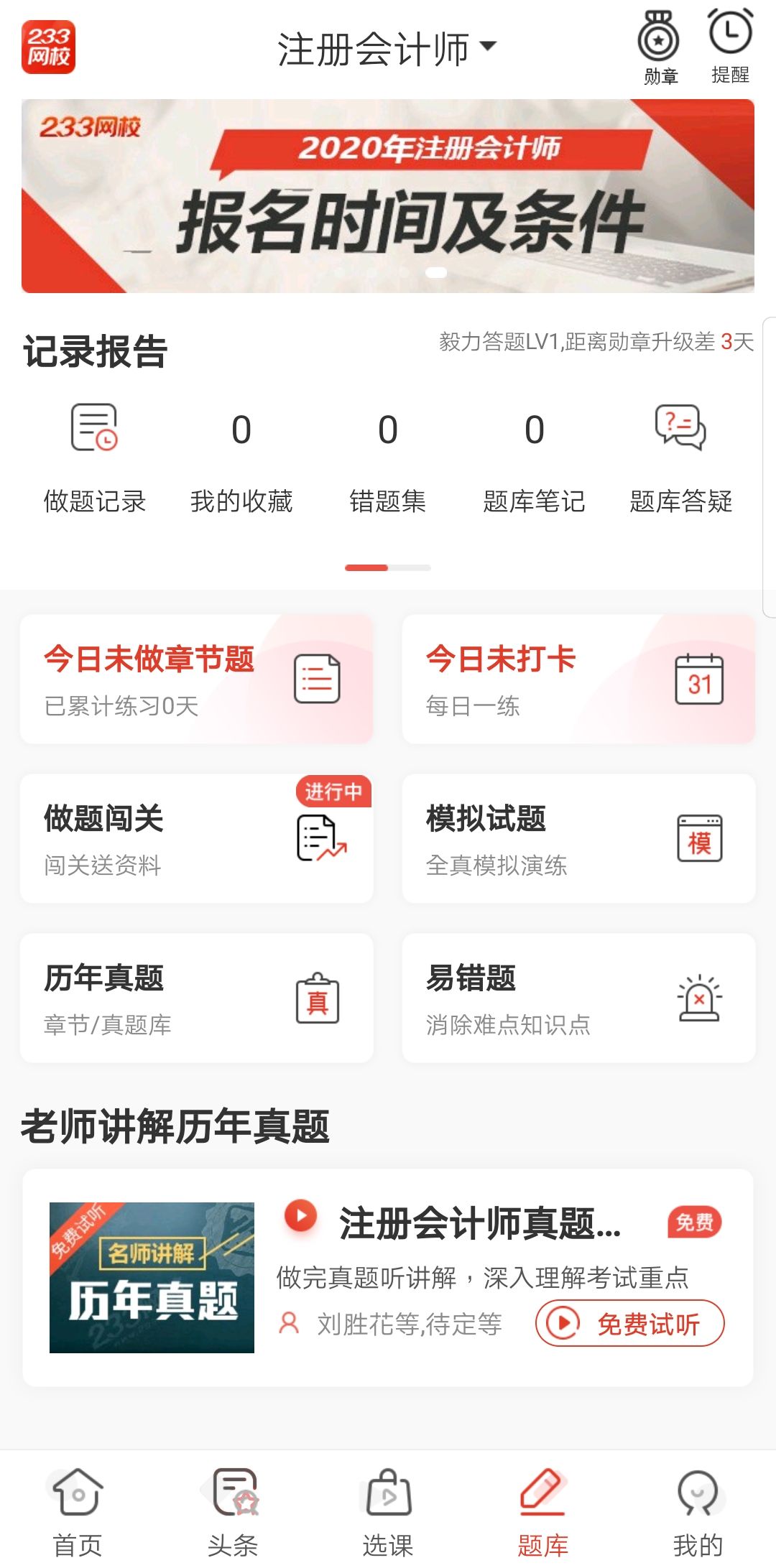
Task: Open the 2020年注册会计师 registration banner
Action: pyautogui.click(x=388, y=196)
